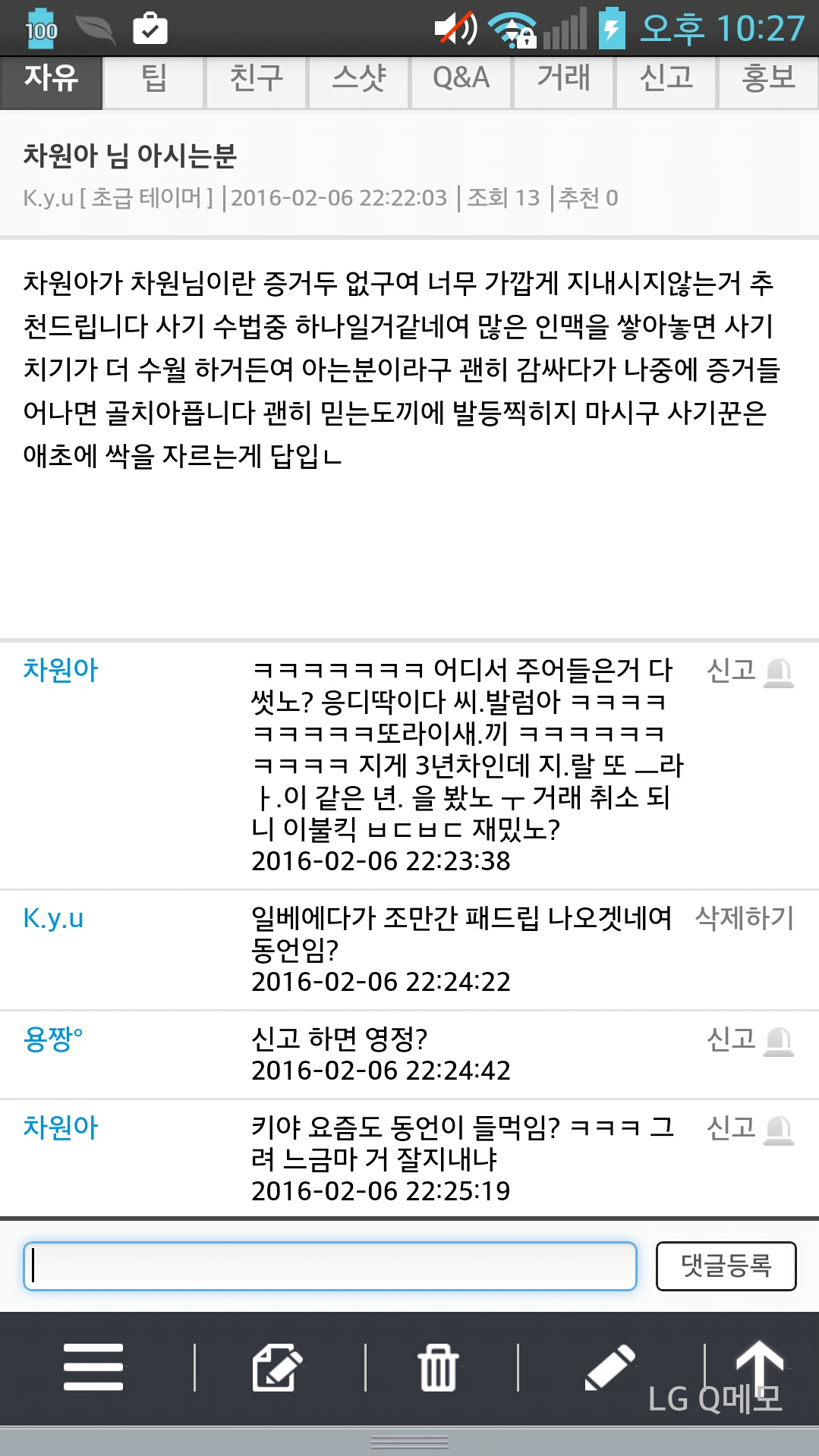Switch to the 친구 tab
The height and width of the screenshot is (1456, 819).
257,79
